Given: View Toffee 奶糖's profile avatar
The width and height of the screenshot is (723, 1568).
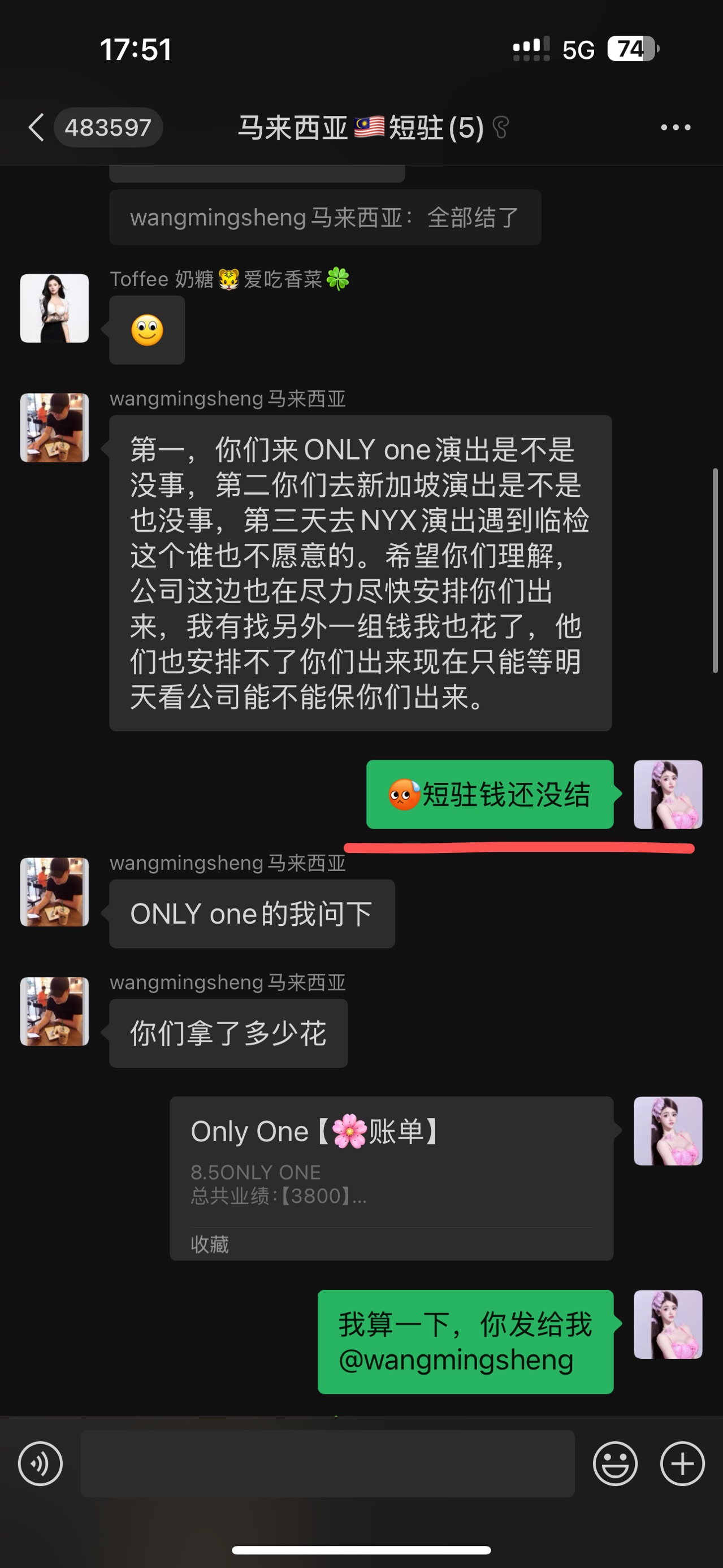Looking at the screenshot, I should [x=55, y=308].
